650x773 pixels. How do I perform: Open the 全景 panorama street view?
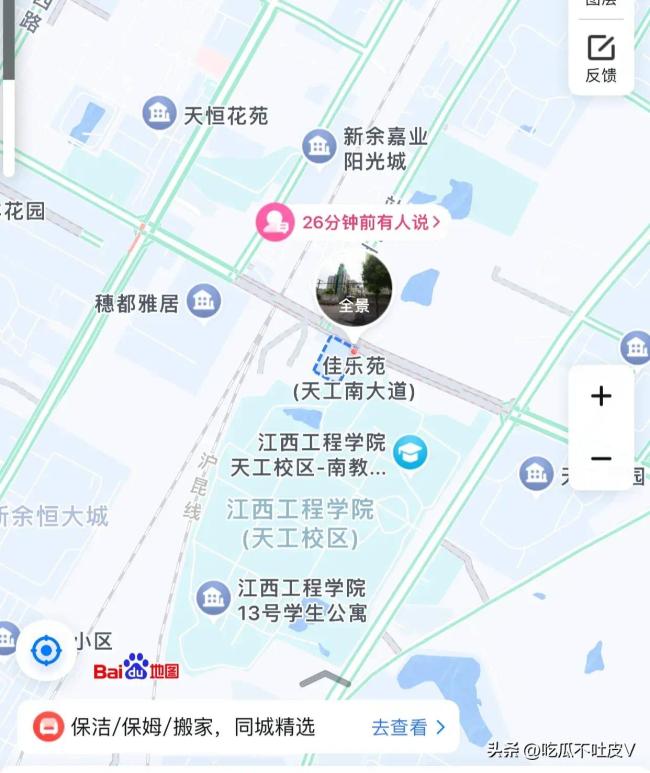click(354, 289)
